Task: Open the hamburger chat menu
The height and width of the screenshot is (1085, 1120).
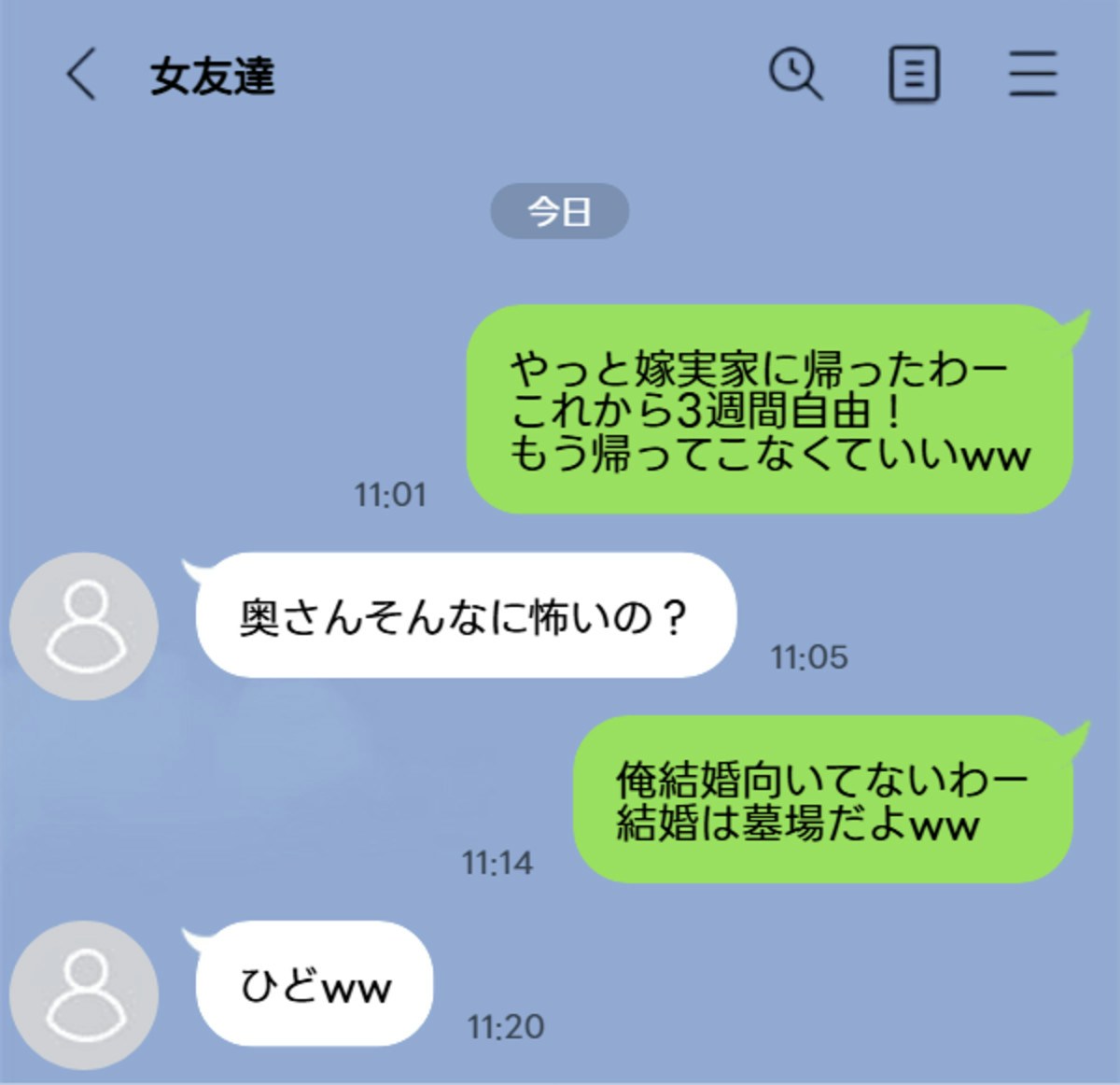Action: pos(1032,75)
